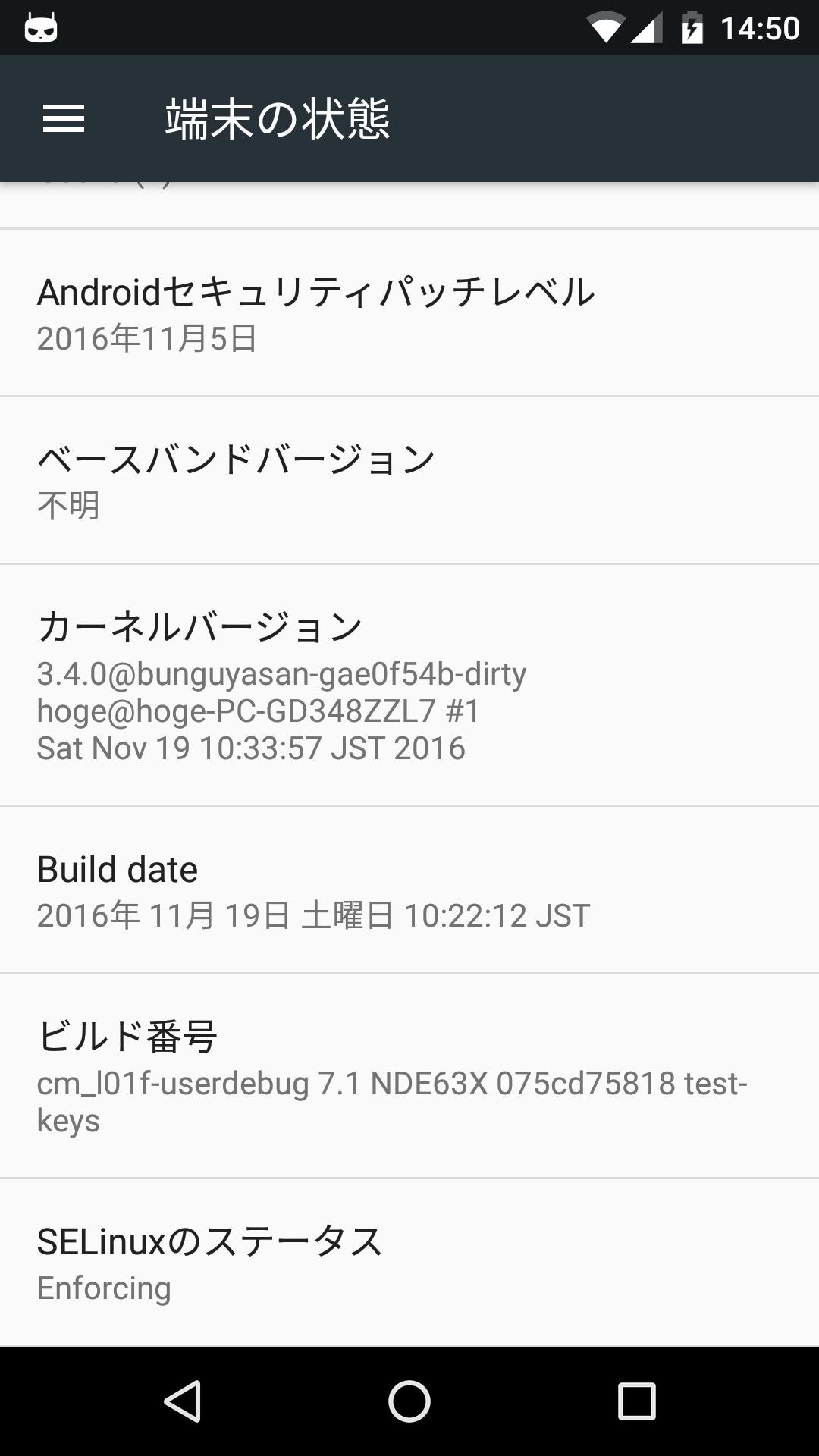Open the Build date row

tap(409, 890)
